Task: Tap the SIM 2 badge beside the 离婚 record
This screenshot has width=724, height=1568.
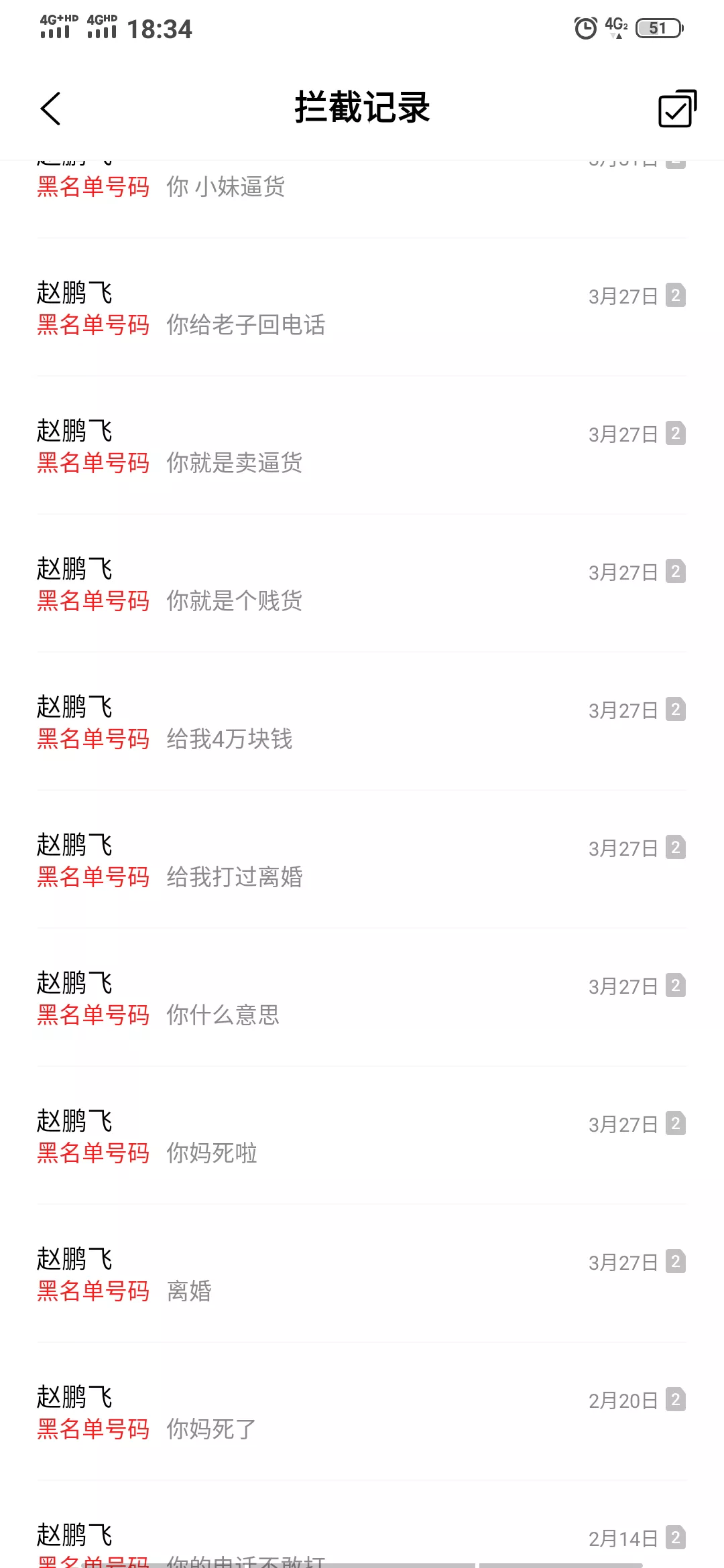Action: click(x=676, y=1262)
